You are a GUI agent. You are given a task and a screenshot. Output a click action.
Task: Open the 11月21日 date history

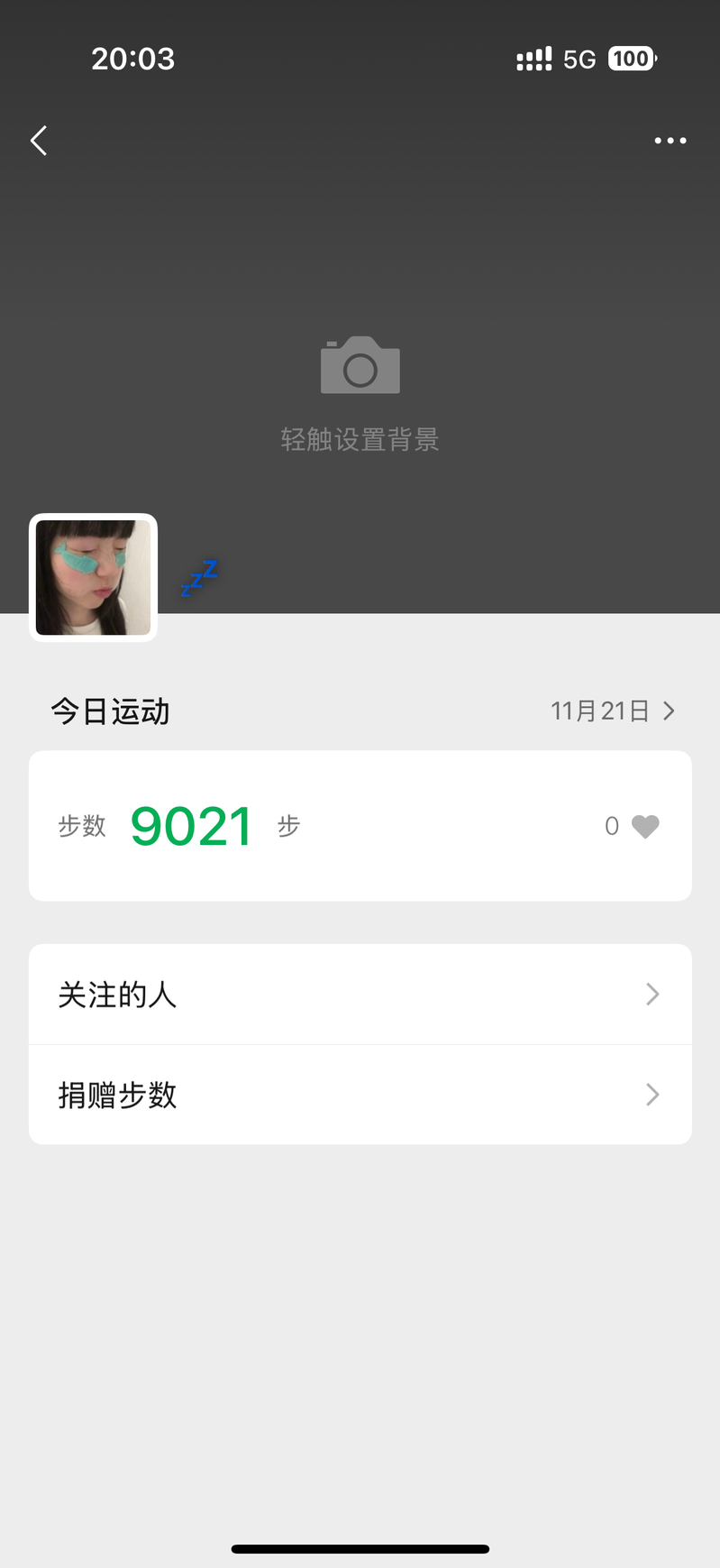click(613, 711)
